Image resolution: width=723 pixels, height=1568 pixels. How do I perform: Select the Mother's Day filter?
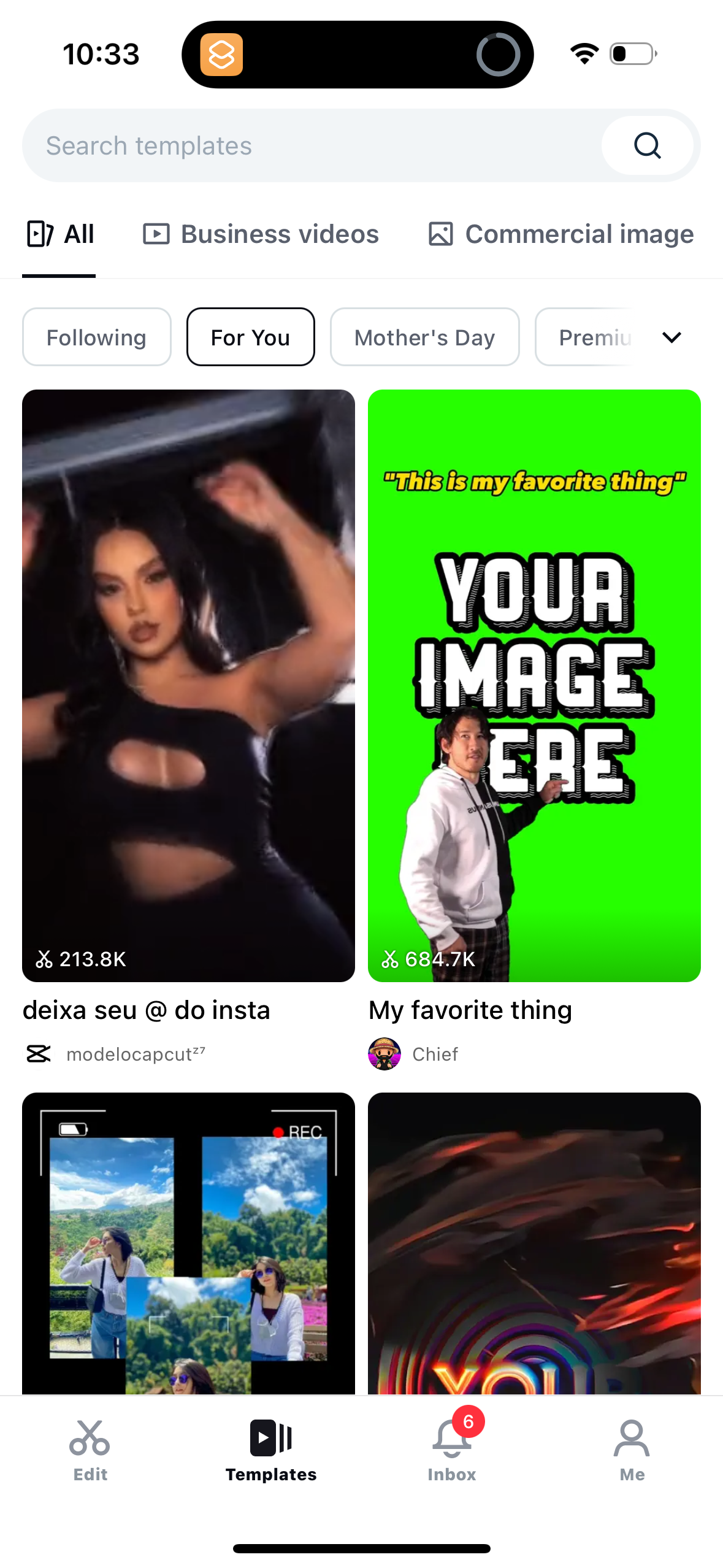(x=424, y=337)
